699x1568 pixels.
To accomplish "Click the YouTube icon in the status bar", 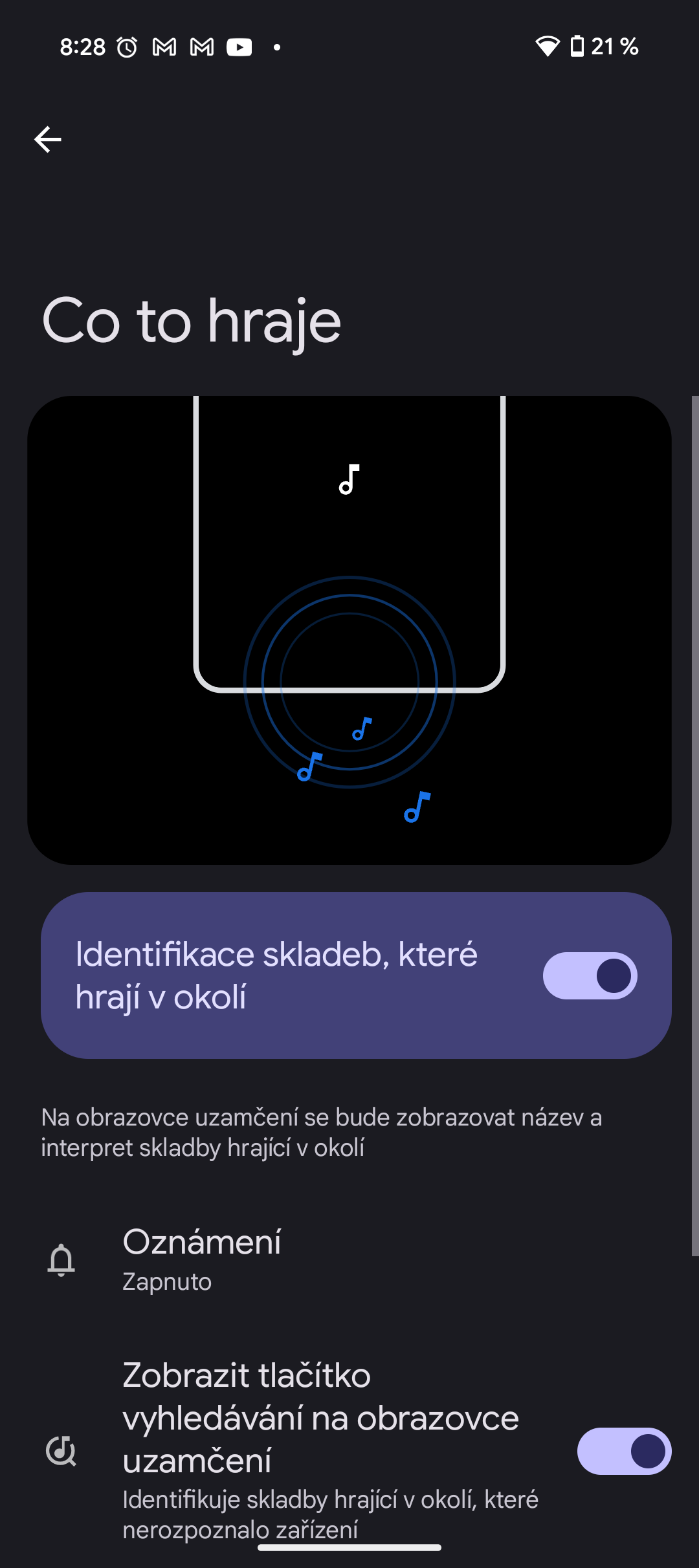I will click(x=238, y=47).
